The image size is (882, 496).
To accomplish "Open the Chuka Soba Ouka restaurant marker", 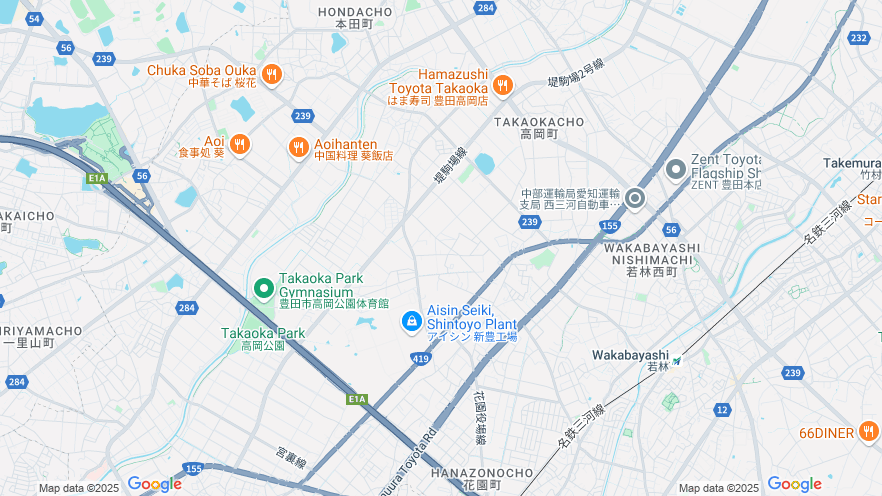I will point(270,74).
